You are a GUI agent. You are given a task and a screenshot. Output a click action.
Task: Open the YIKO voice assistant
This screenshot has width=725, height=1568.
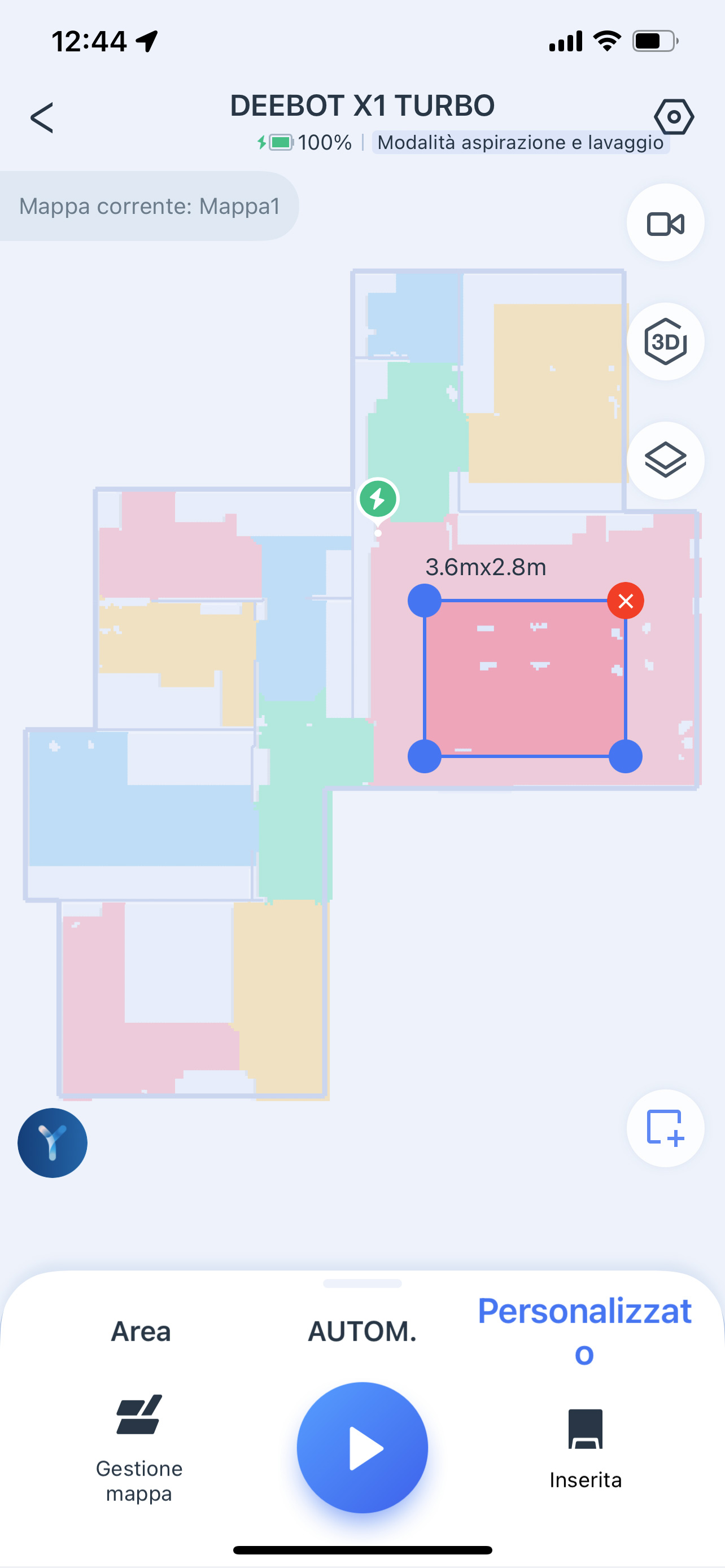[53, 1142]
